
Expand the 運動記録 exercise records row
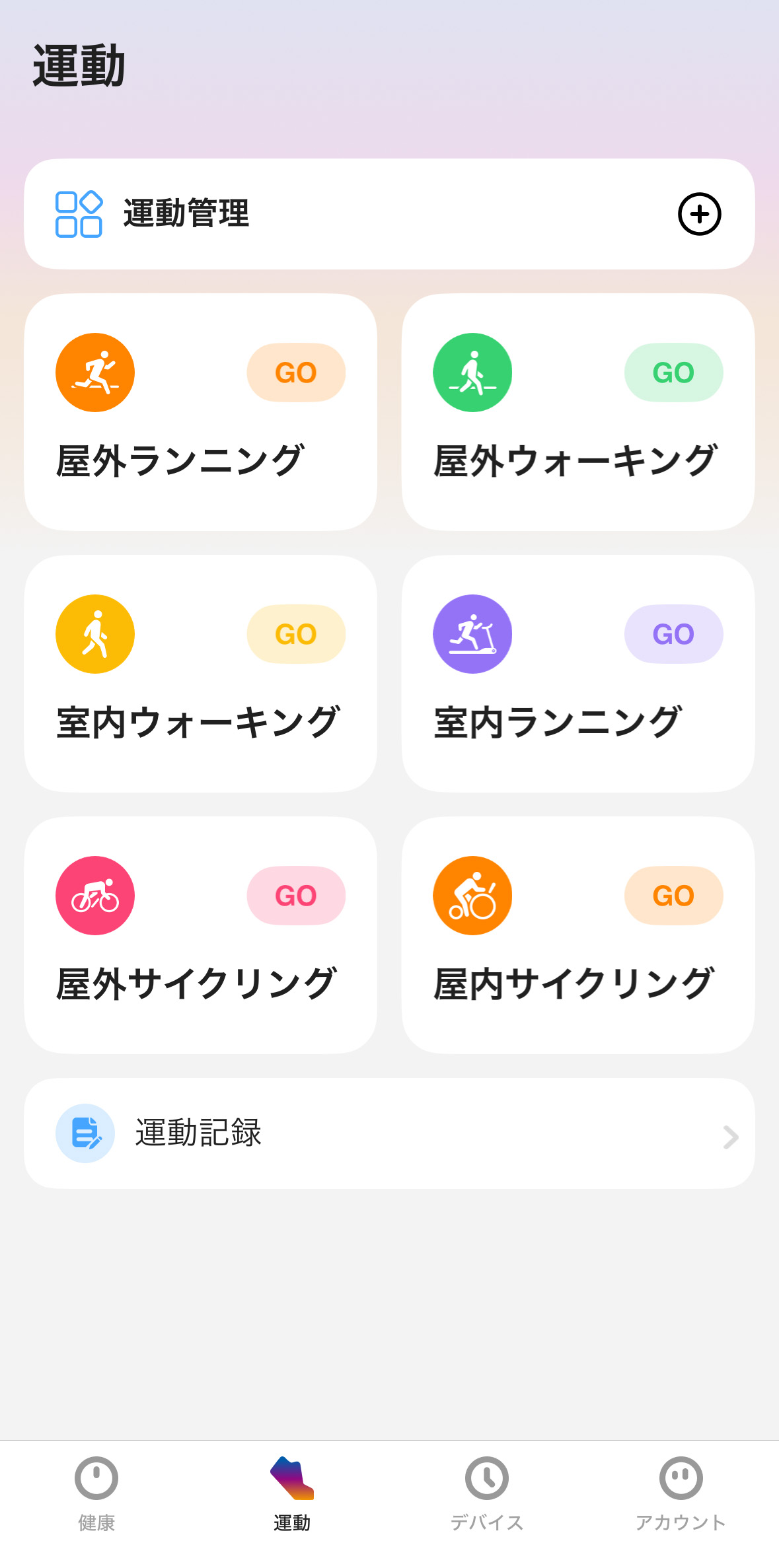click(389, 1133)
